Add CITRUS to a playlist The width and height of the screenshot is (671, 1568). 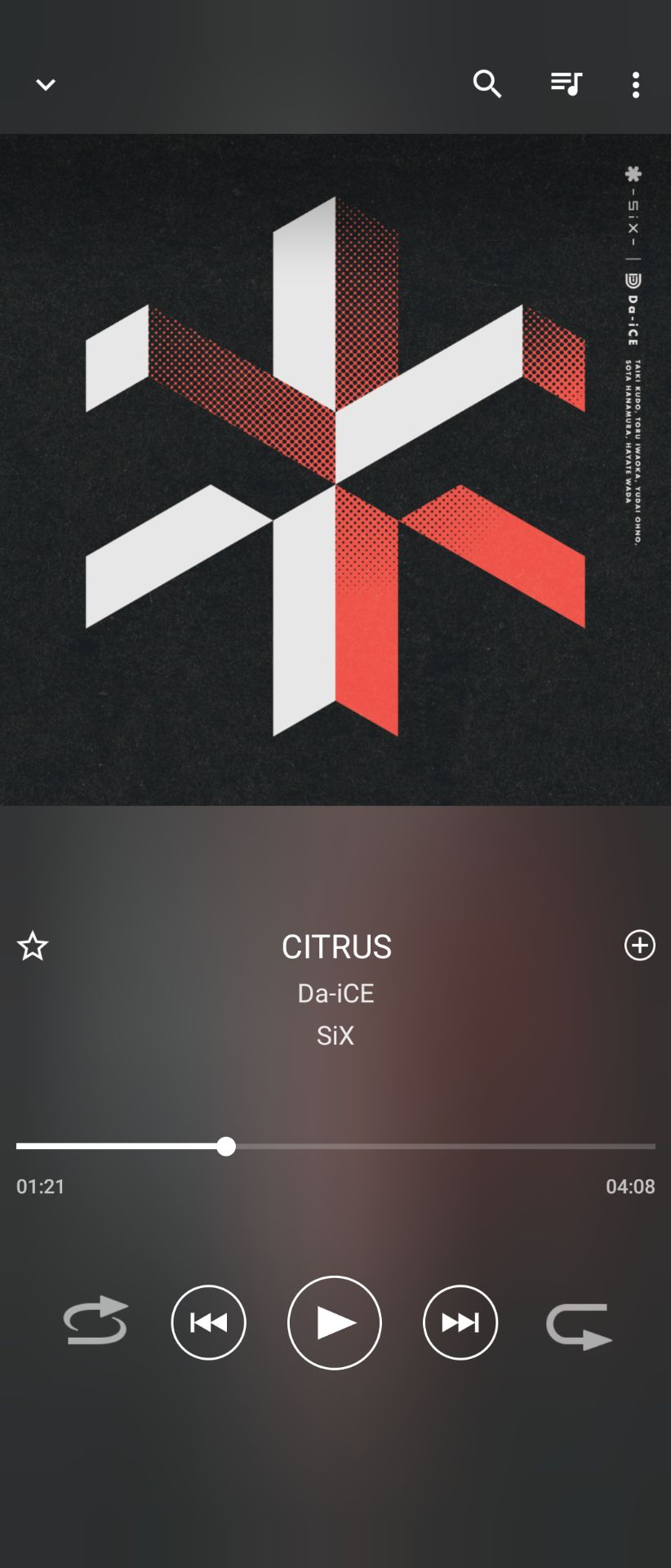[x=639, y=945]
